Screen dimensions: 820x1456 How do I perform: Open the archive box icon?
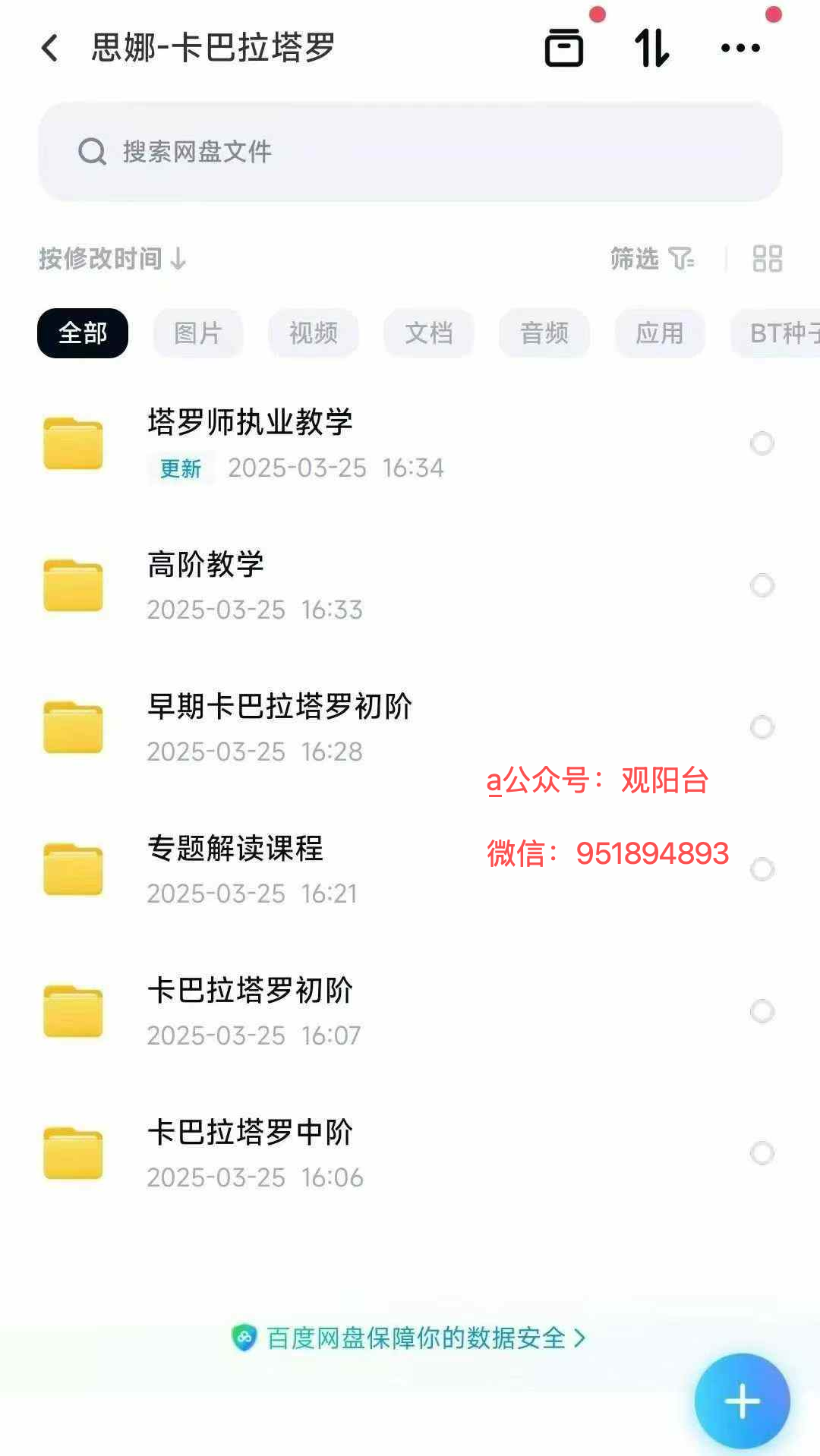pos(564,49)
